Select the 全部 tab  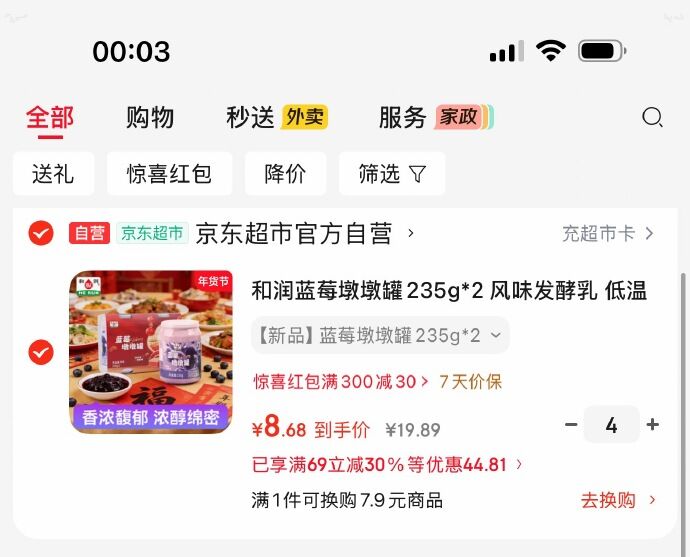tap(50, 118)
